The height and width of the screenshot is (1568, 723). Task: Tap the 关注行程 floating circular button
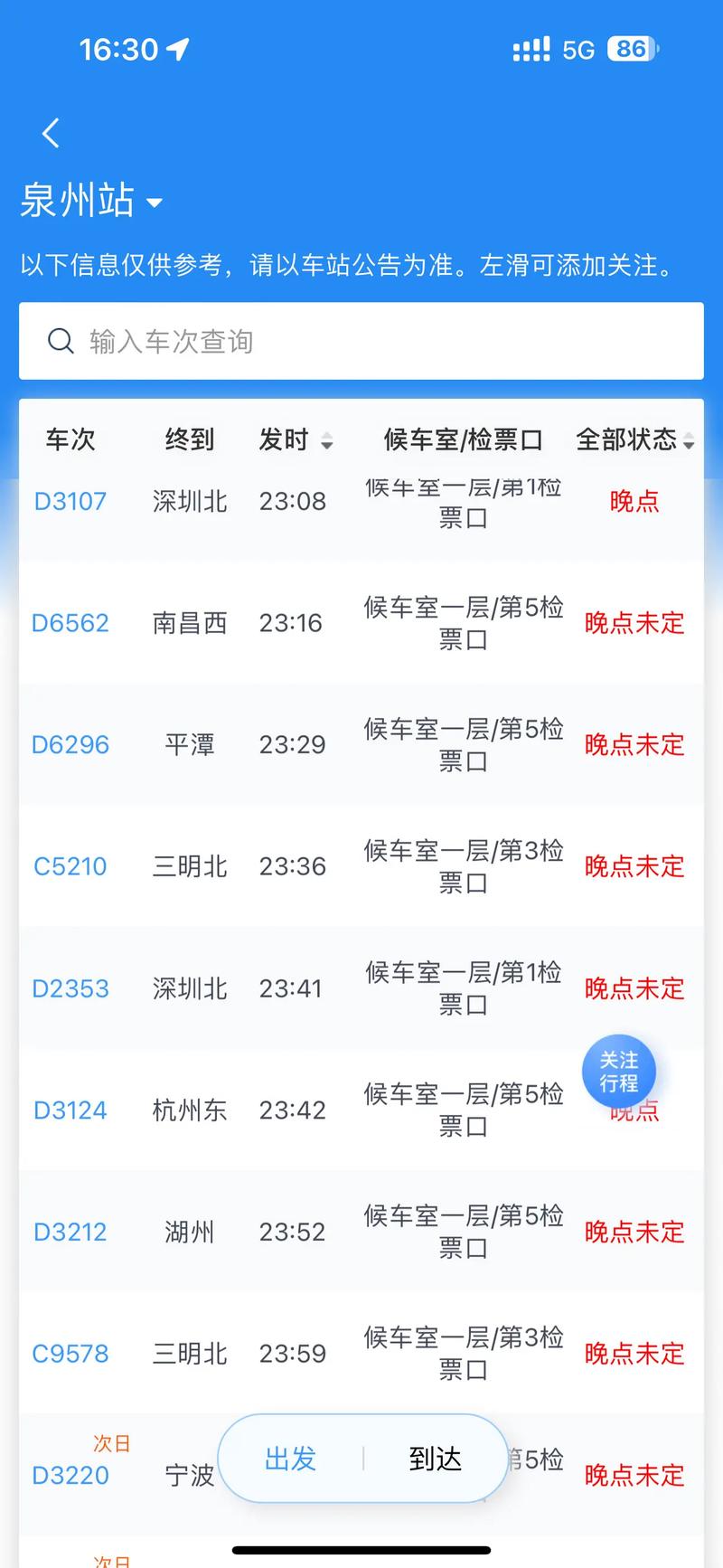click(618, 1072)
